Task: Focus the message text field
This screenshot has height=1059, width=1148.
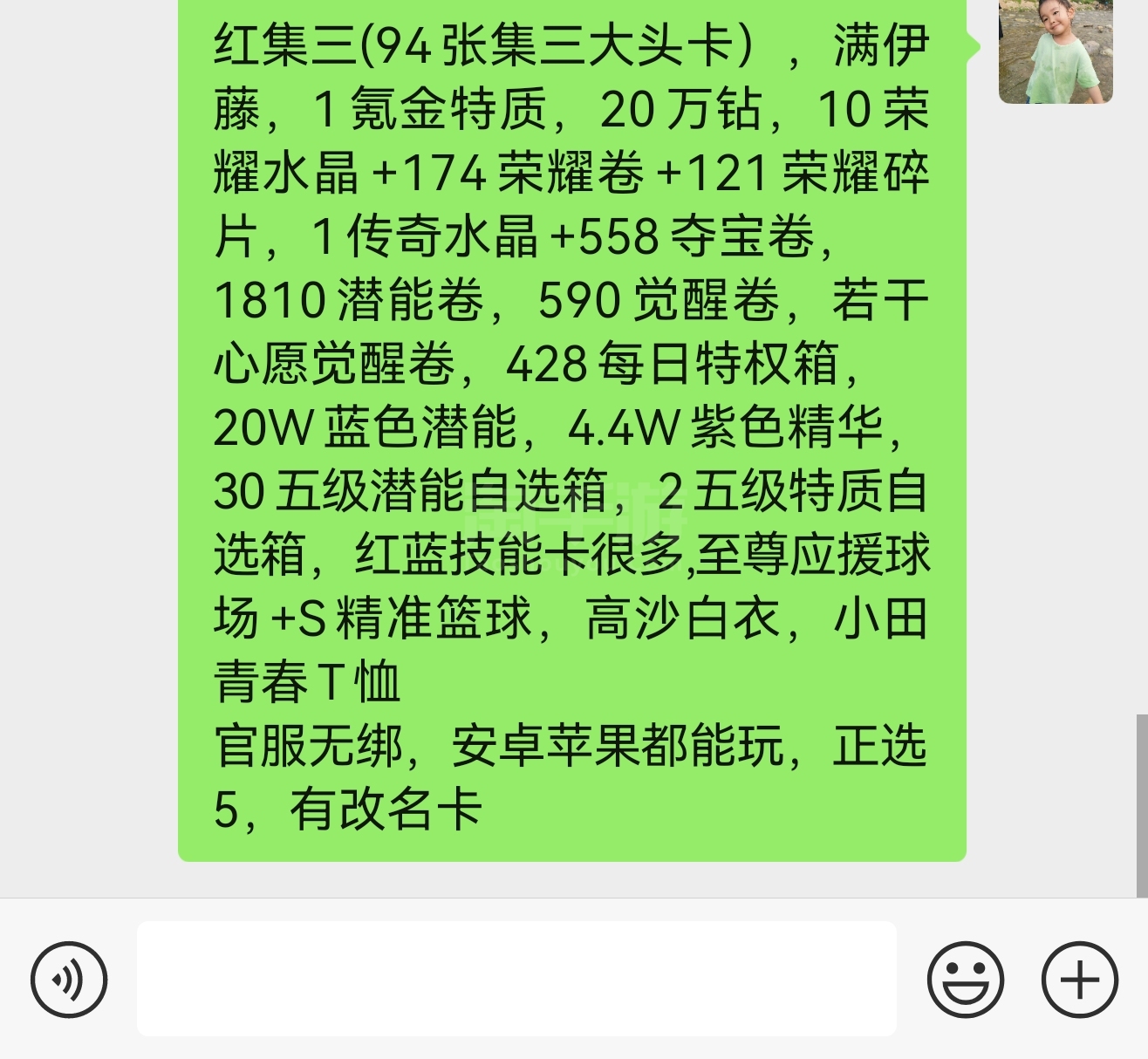Action: click(516, 979)
